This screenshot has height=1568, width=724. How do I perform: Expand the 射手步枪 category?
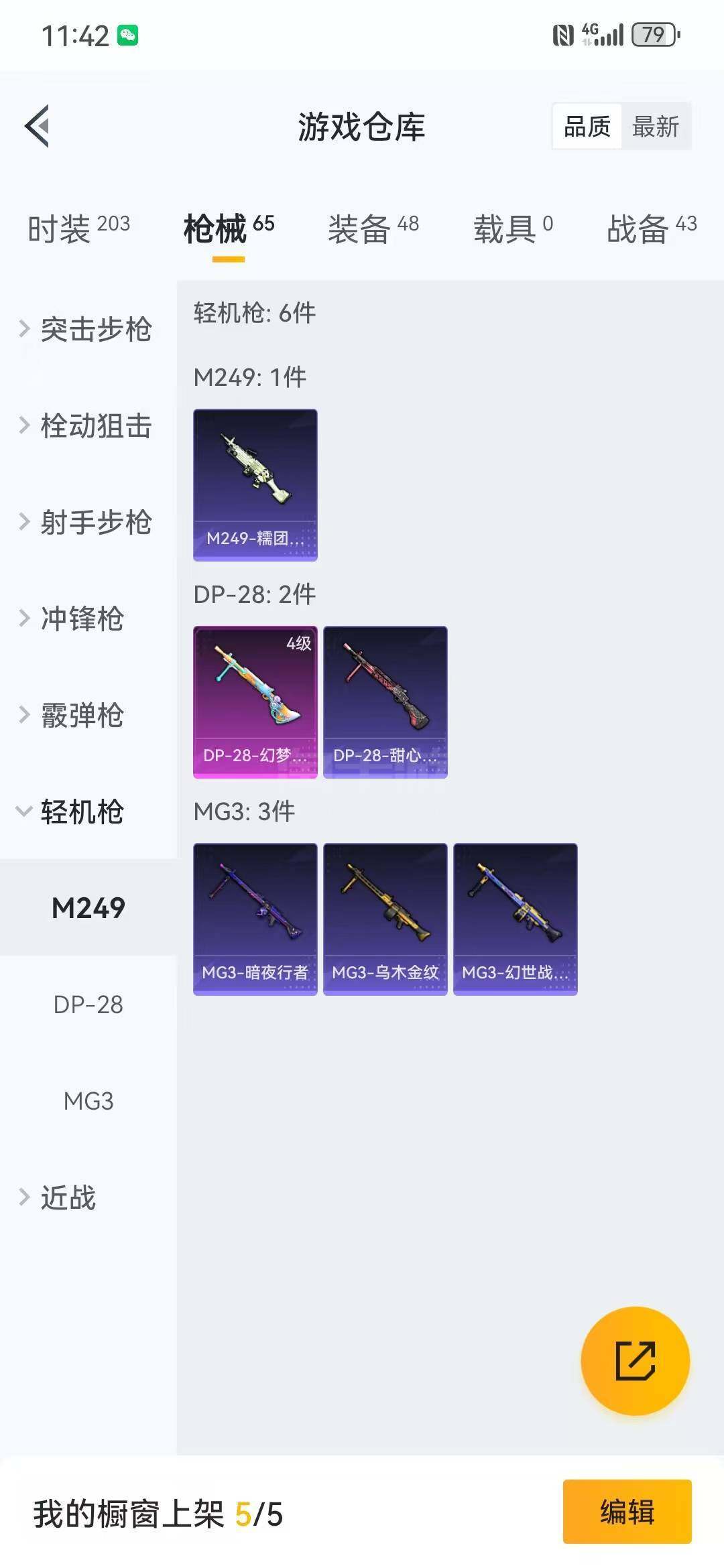coord(87,522)
